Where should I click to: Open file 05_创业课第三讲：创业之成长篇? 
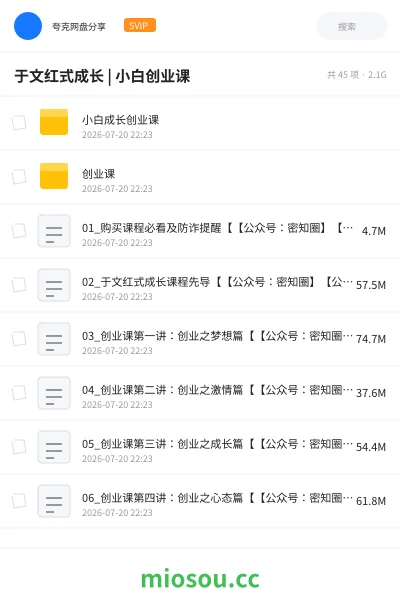point(200,447)
